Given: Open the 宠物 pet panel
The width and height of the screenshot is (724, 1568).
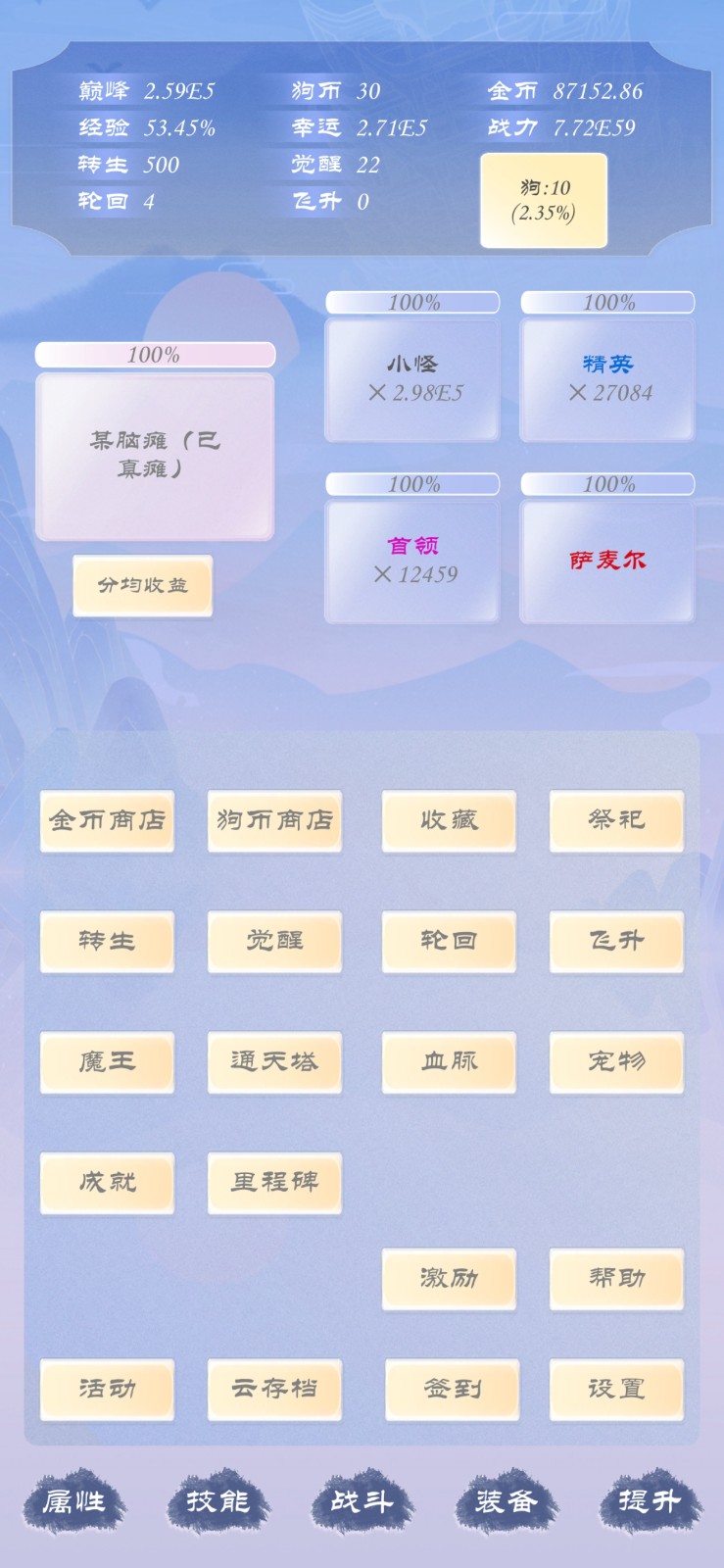Looking at the screenshot, I should pyautogui.click(x=616, y=1062).
